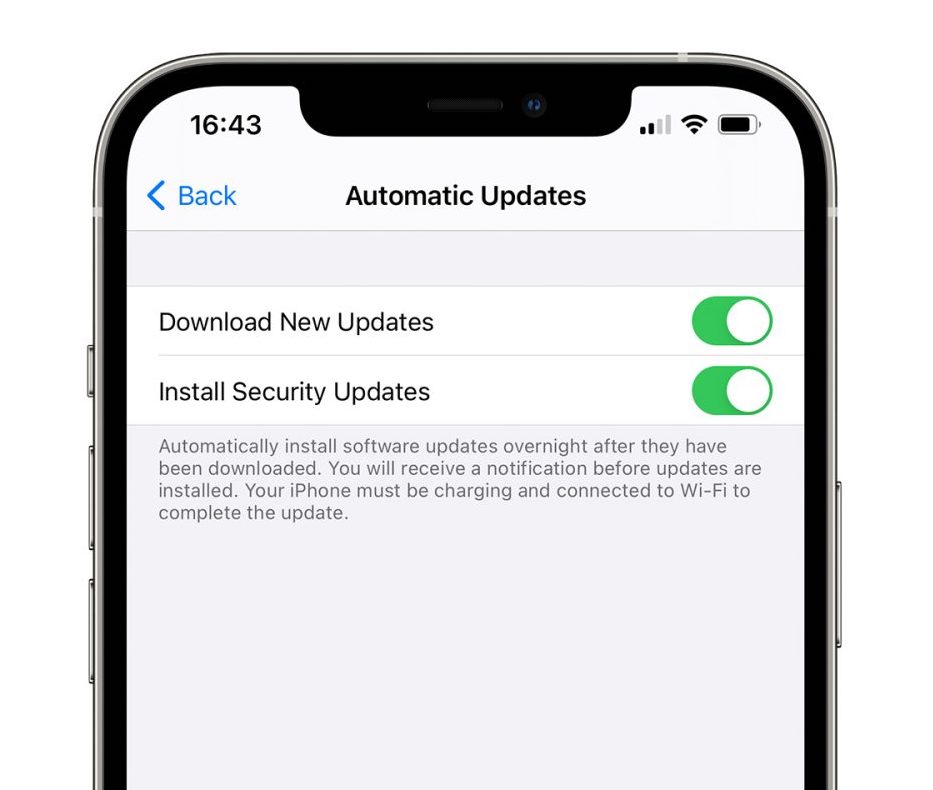Disable the Download New Updates switch

click(732, 322)
